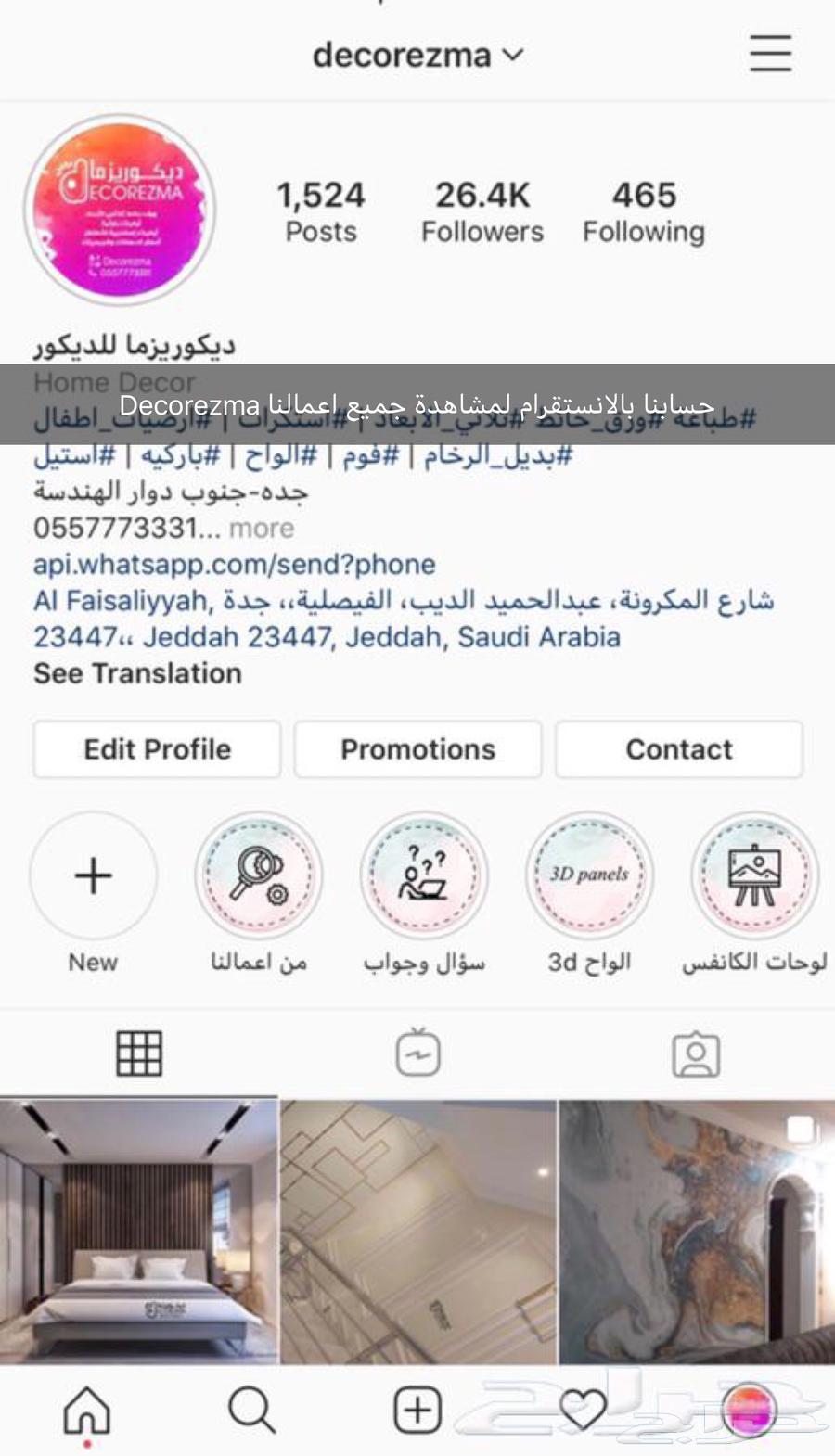
Task: Open the سؤال وجواب highlight
Action: click(424, 875)
